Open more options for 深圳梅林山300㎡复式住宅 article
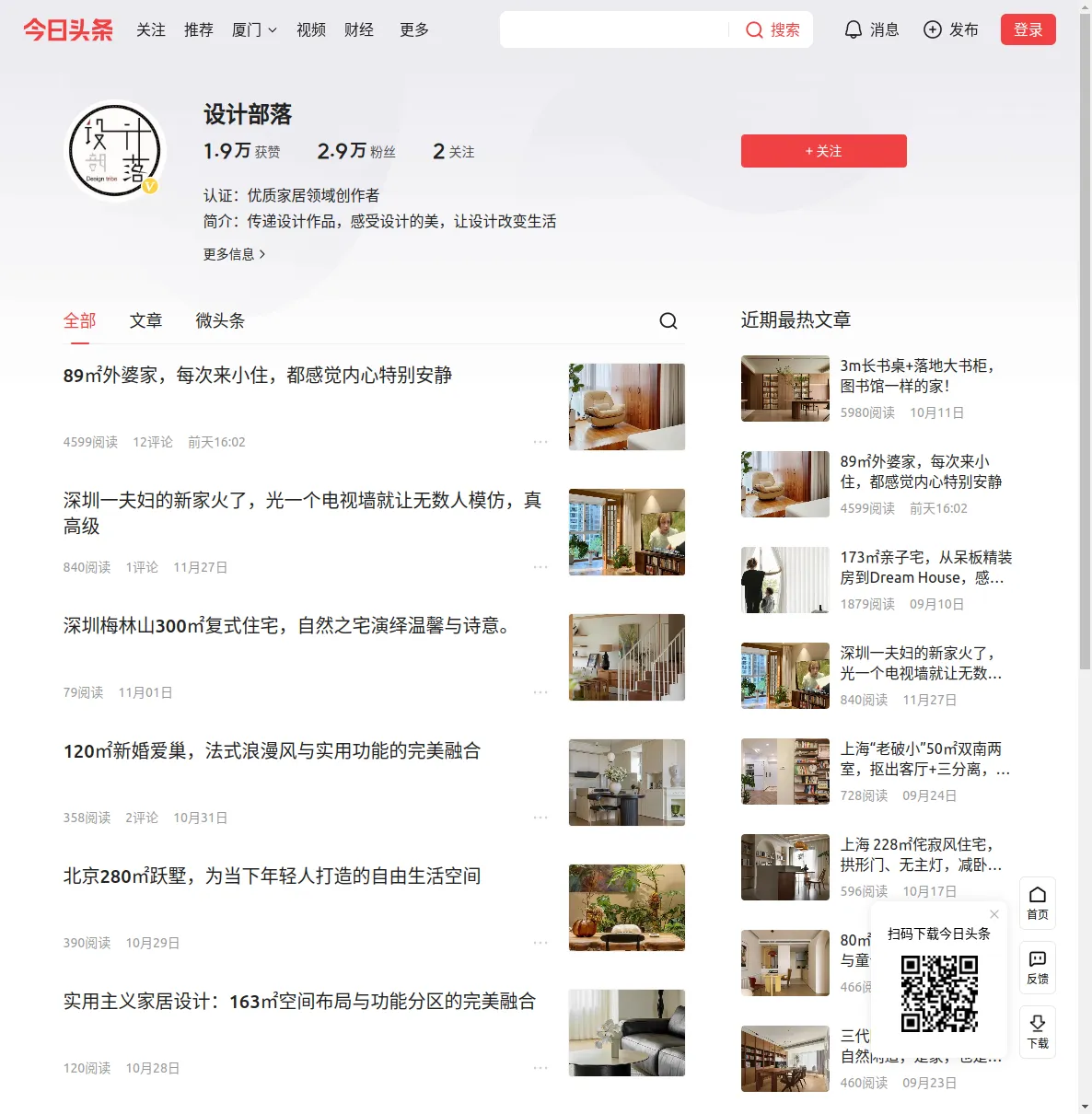 point(540,692)
